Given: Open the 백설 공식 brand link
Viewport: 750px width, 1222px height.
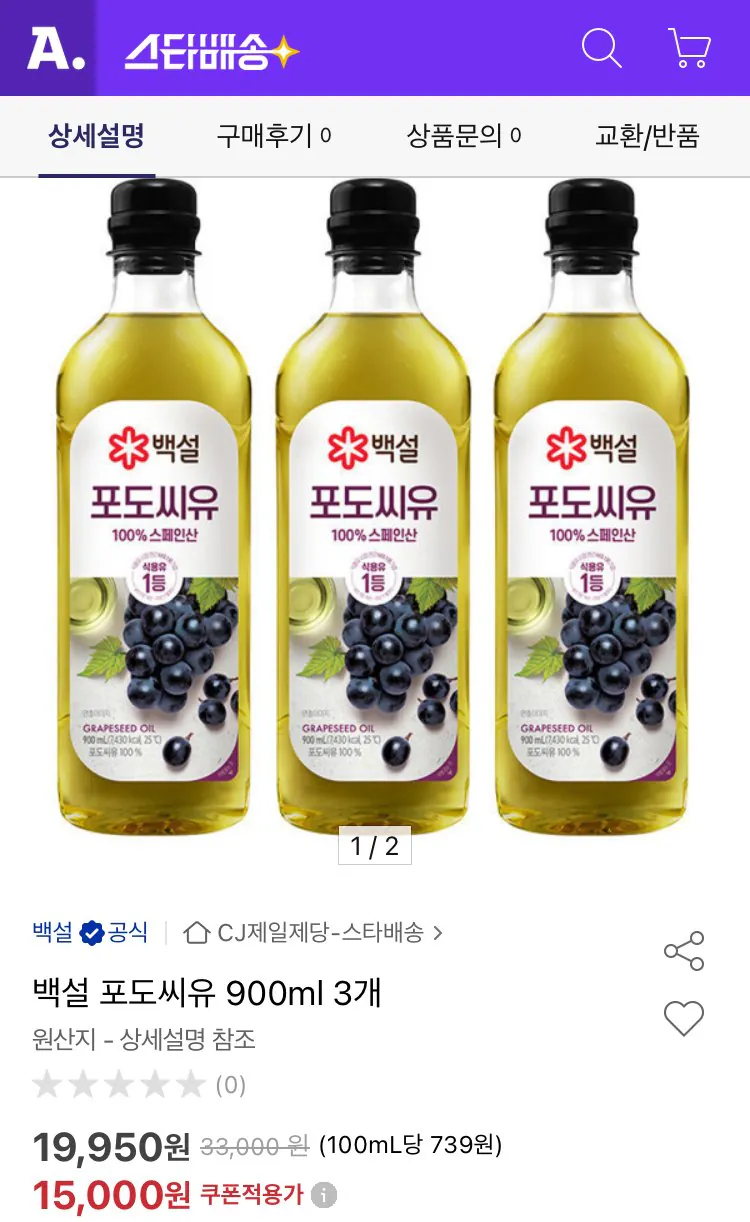Looking at the screenshot, I should pos(90,933).
